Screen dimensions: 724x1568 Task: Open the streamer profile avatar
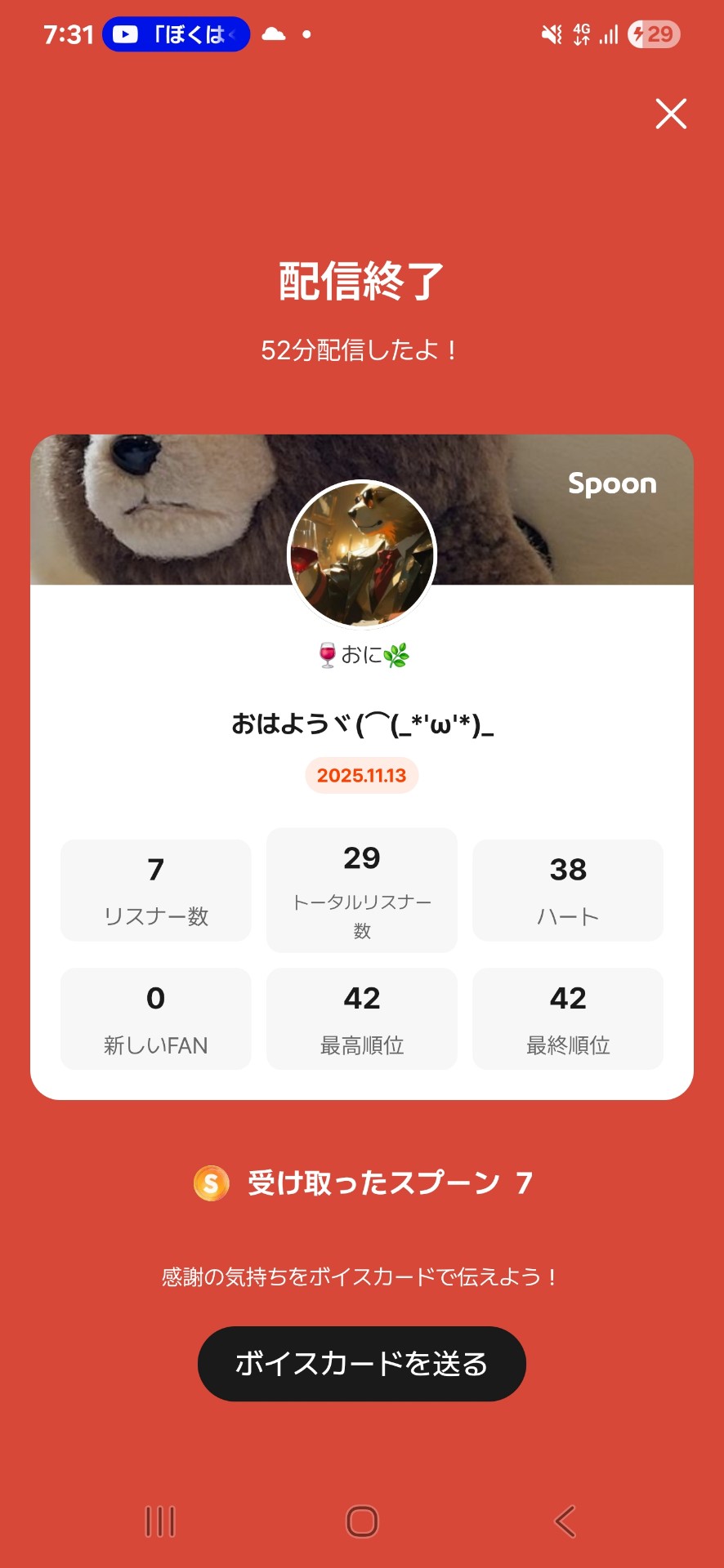pyautogui.click(x=362, y=554)
